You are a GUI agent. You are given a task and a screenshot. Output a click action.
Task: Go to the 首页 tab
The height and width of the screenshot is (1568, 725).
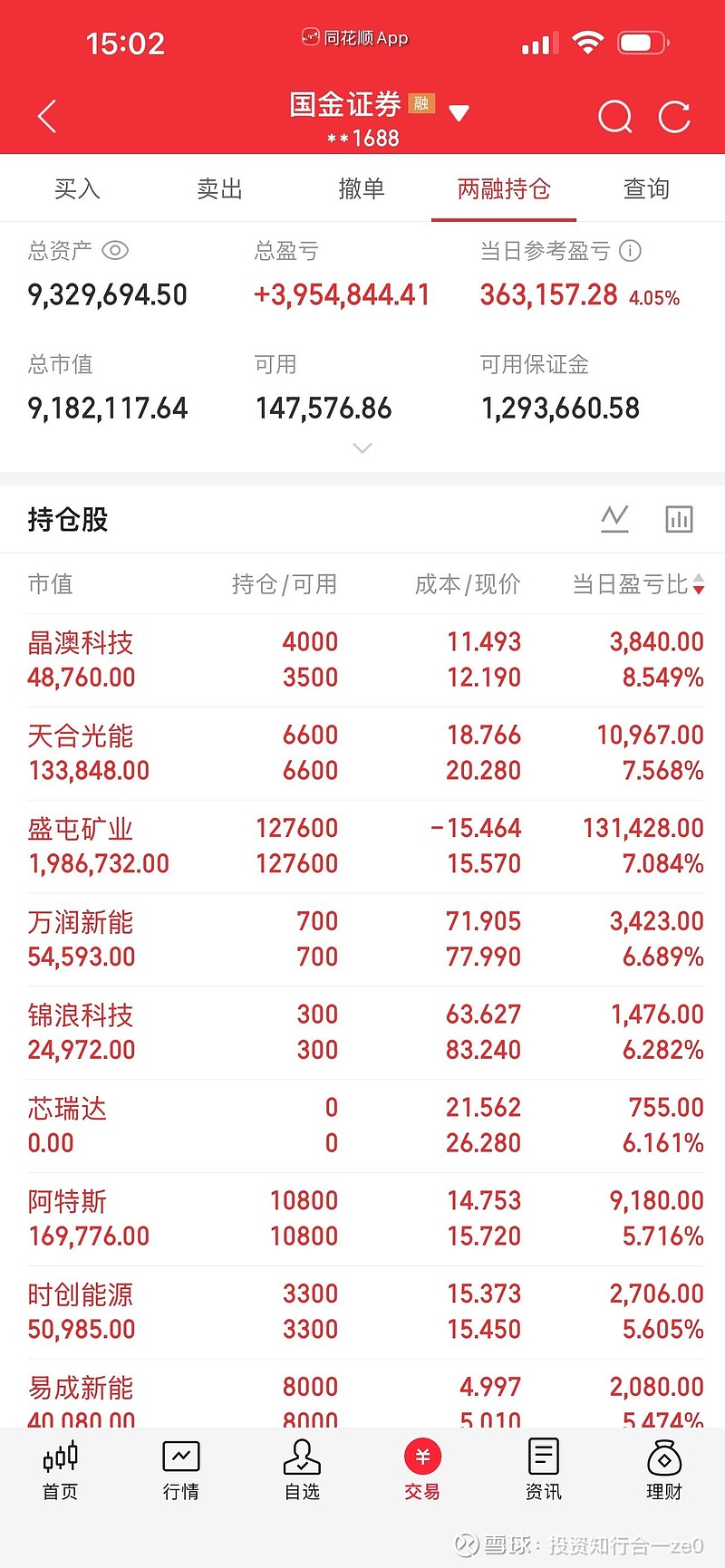pos(61,1470)
